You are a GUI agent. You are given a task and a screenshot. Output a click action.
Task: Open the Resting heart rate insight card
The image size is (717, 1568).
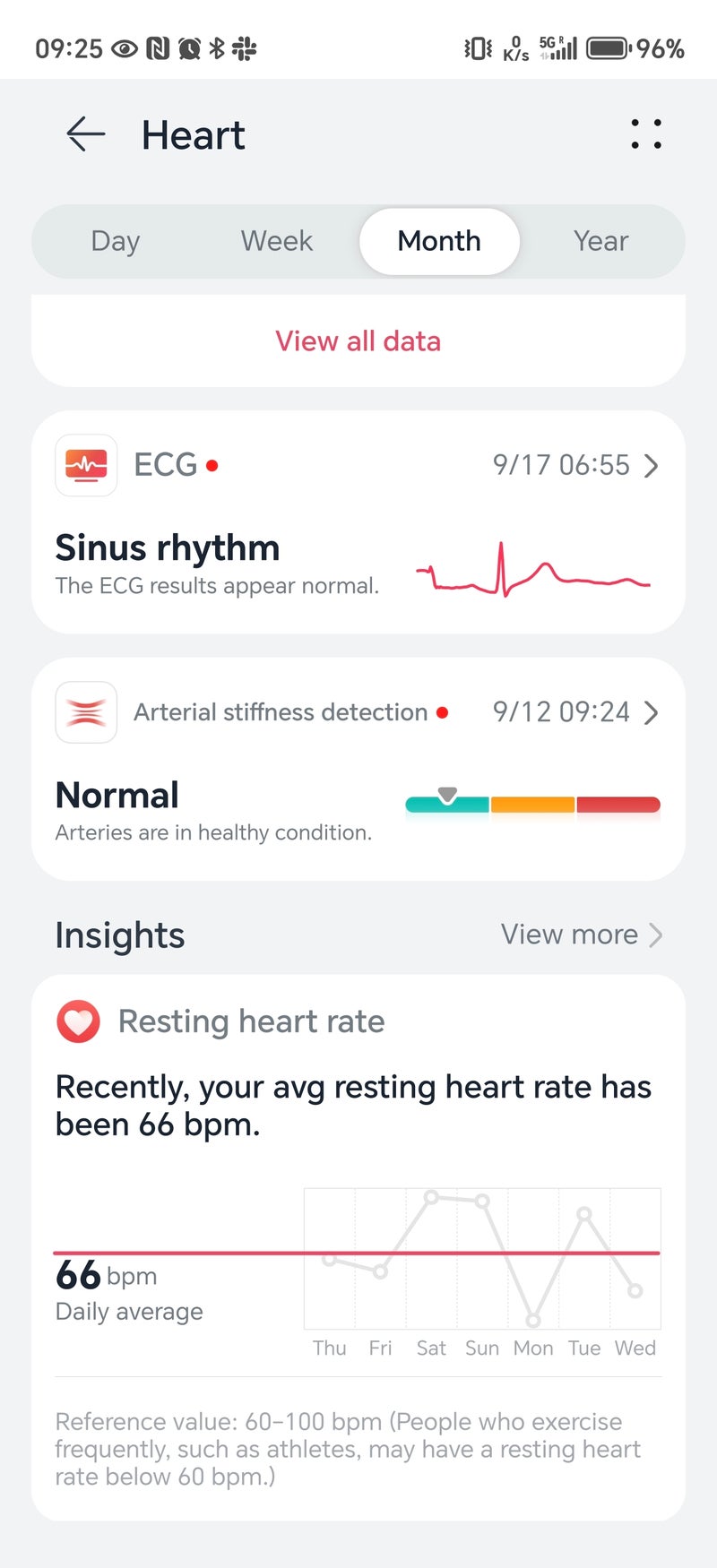[x=358, y=1245]
